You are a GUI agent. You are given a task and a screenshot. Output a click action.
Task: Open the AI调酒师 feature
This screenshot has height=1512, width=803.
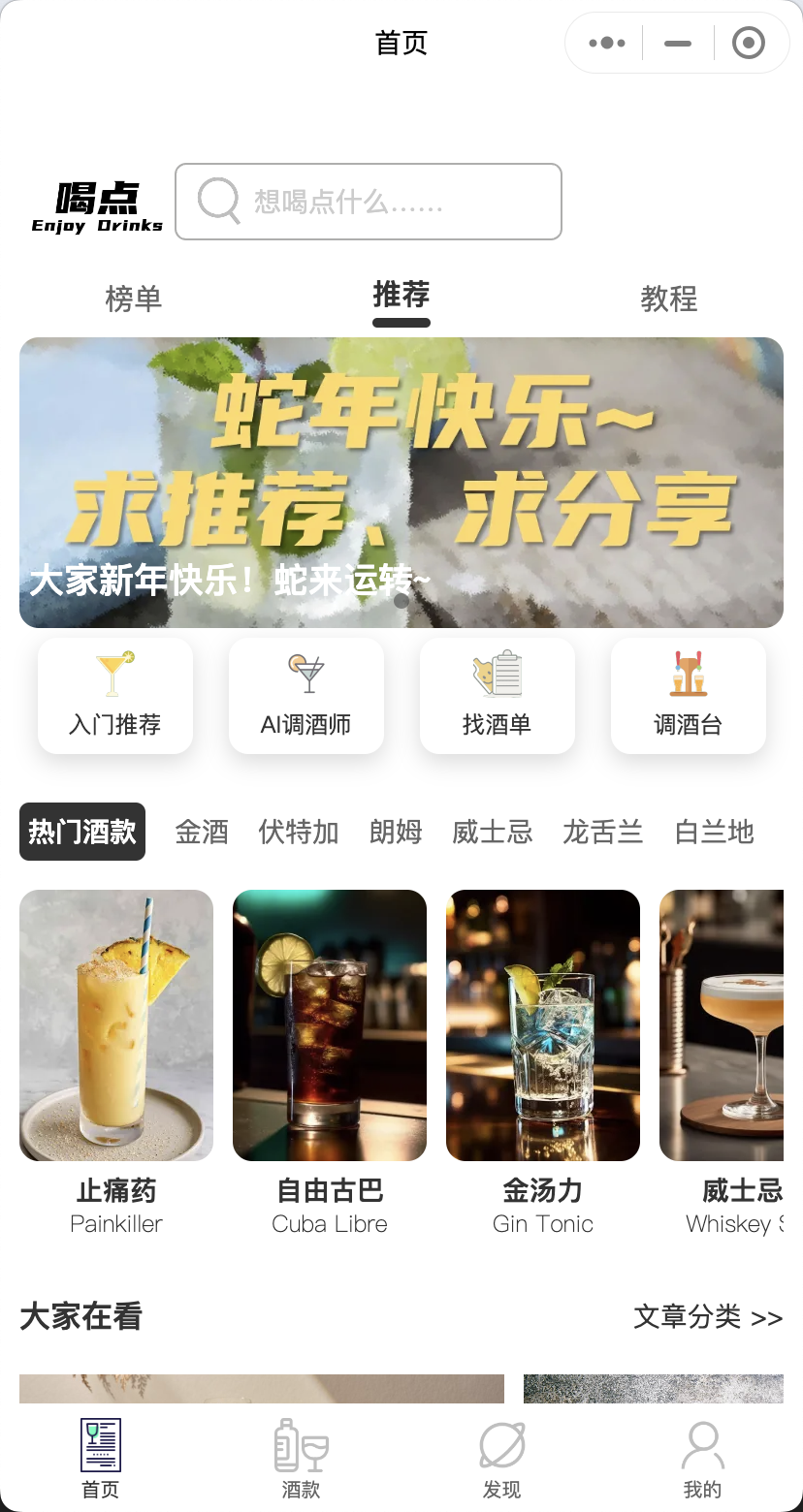tap(306, 695)
